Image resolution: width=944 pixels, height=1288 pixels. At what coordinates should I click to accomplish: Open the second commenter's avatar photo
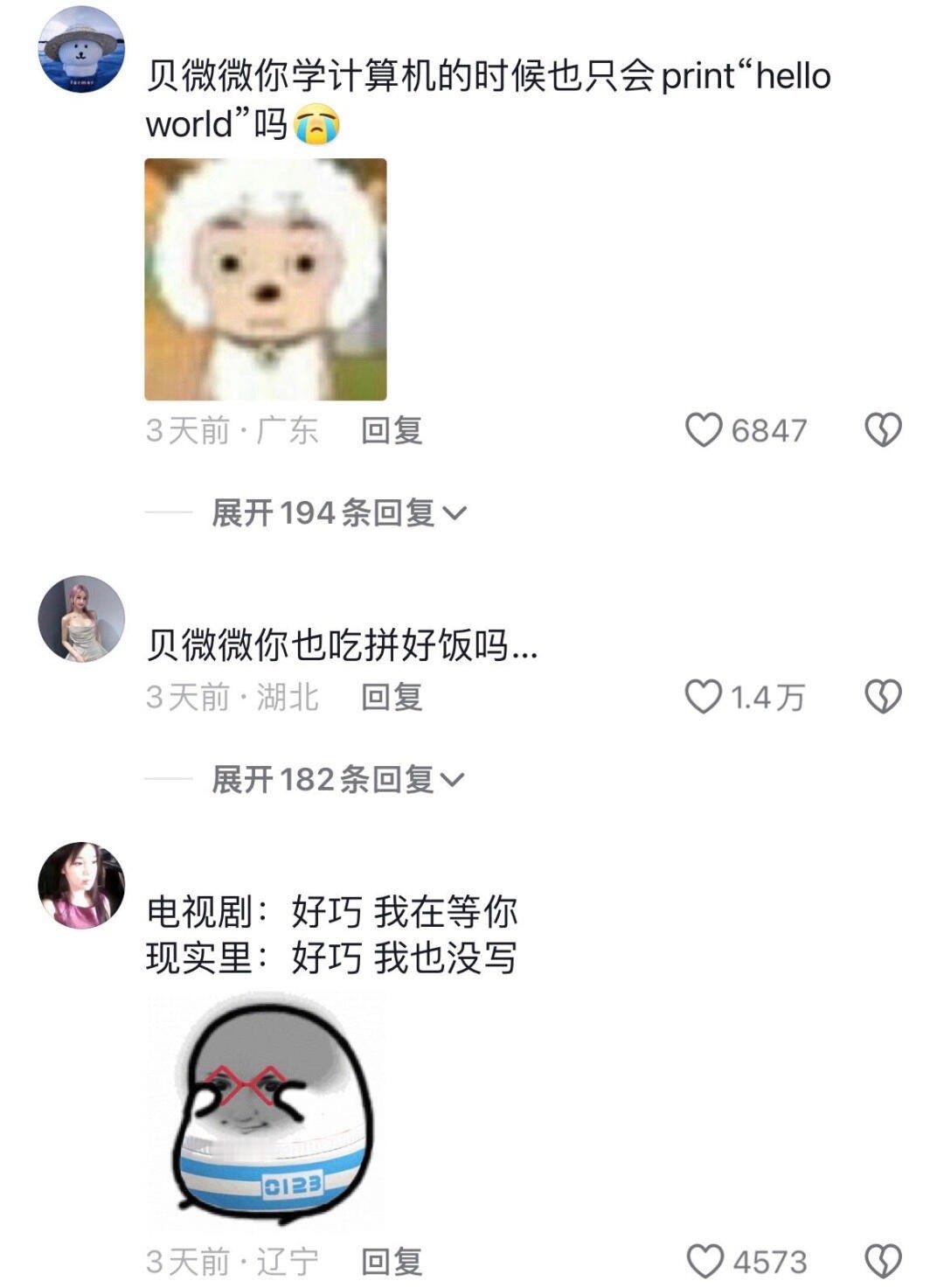pos(80,614)
